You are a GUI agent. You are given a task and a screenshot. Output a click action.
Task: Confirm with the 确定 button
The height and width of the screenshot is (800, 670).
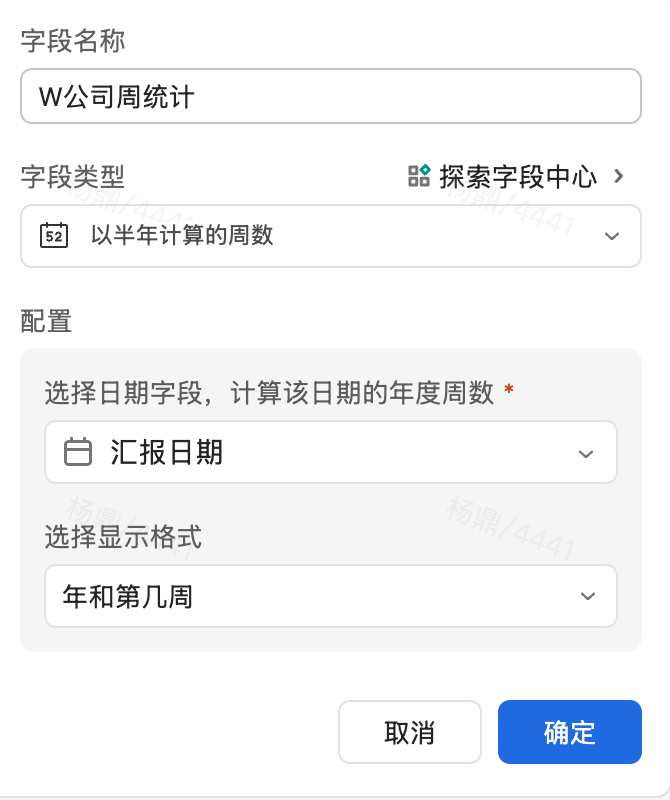(569, 732)
